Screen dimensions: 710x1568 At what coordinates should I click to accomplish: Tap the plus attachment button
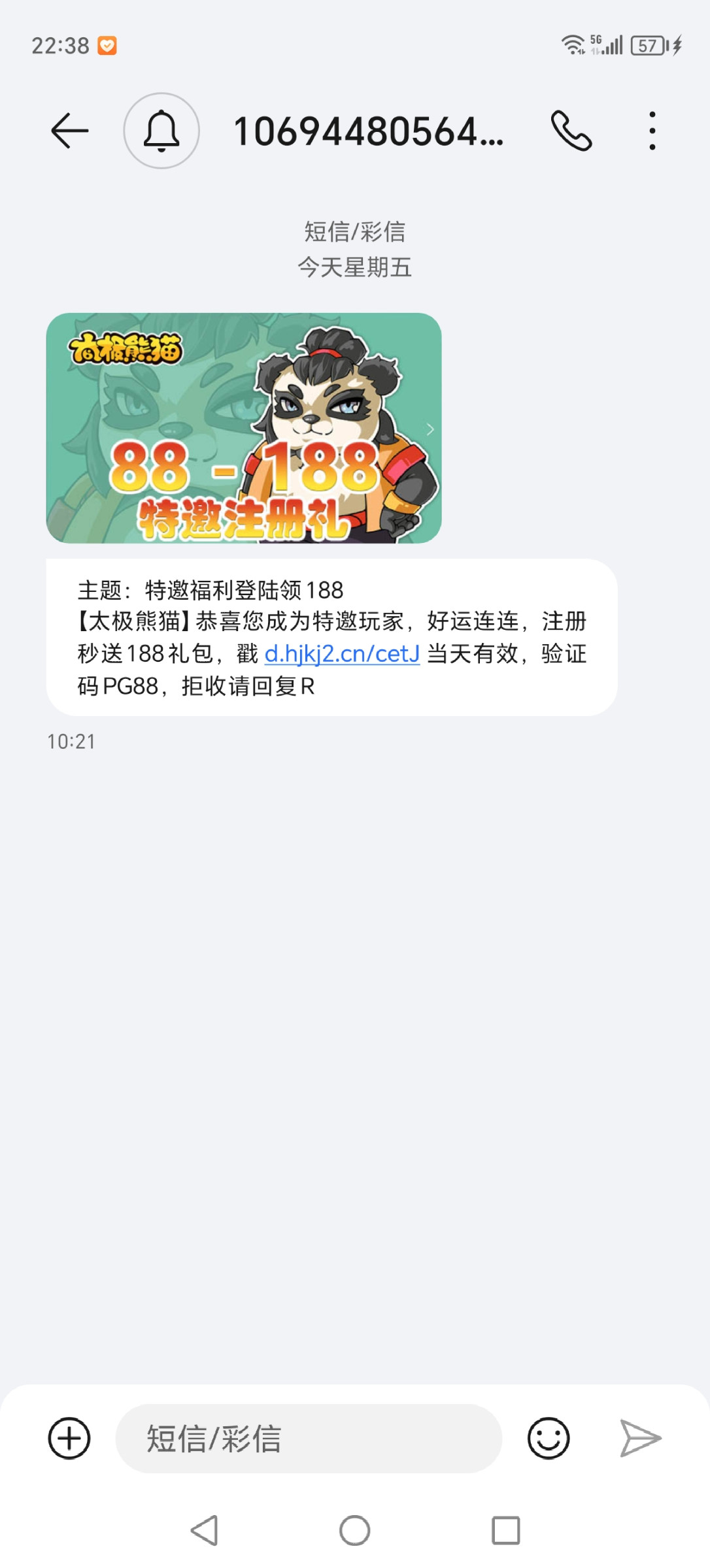pos(69,1438)
